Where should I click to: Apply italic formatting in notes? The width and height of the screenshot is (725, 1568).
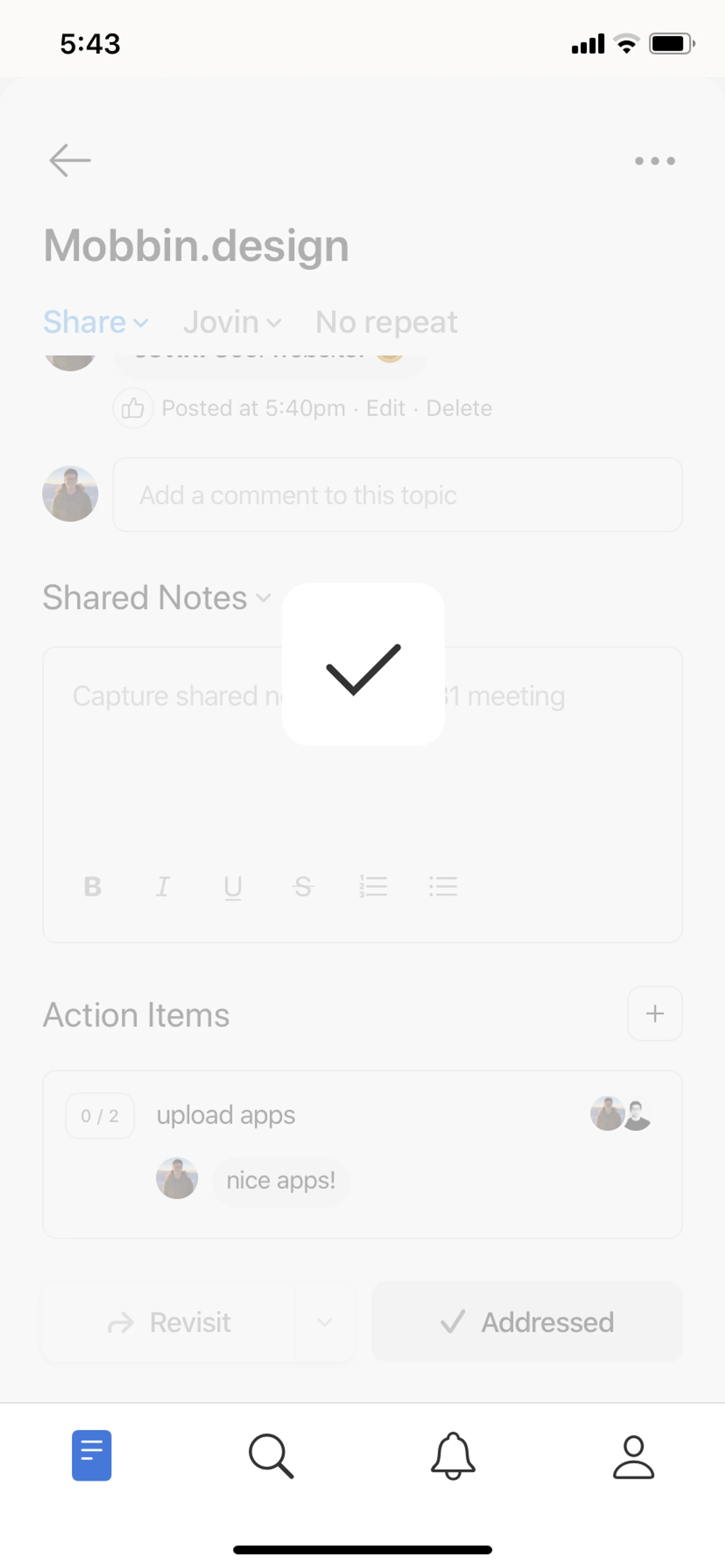(163, 886)
